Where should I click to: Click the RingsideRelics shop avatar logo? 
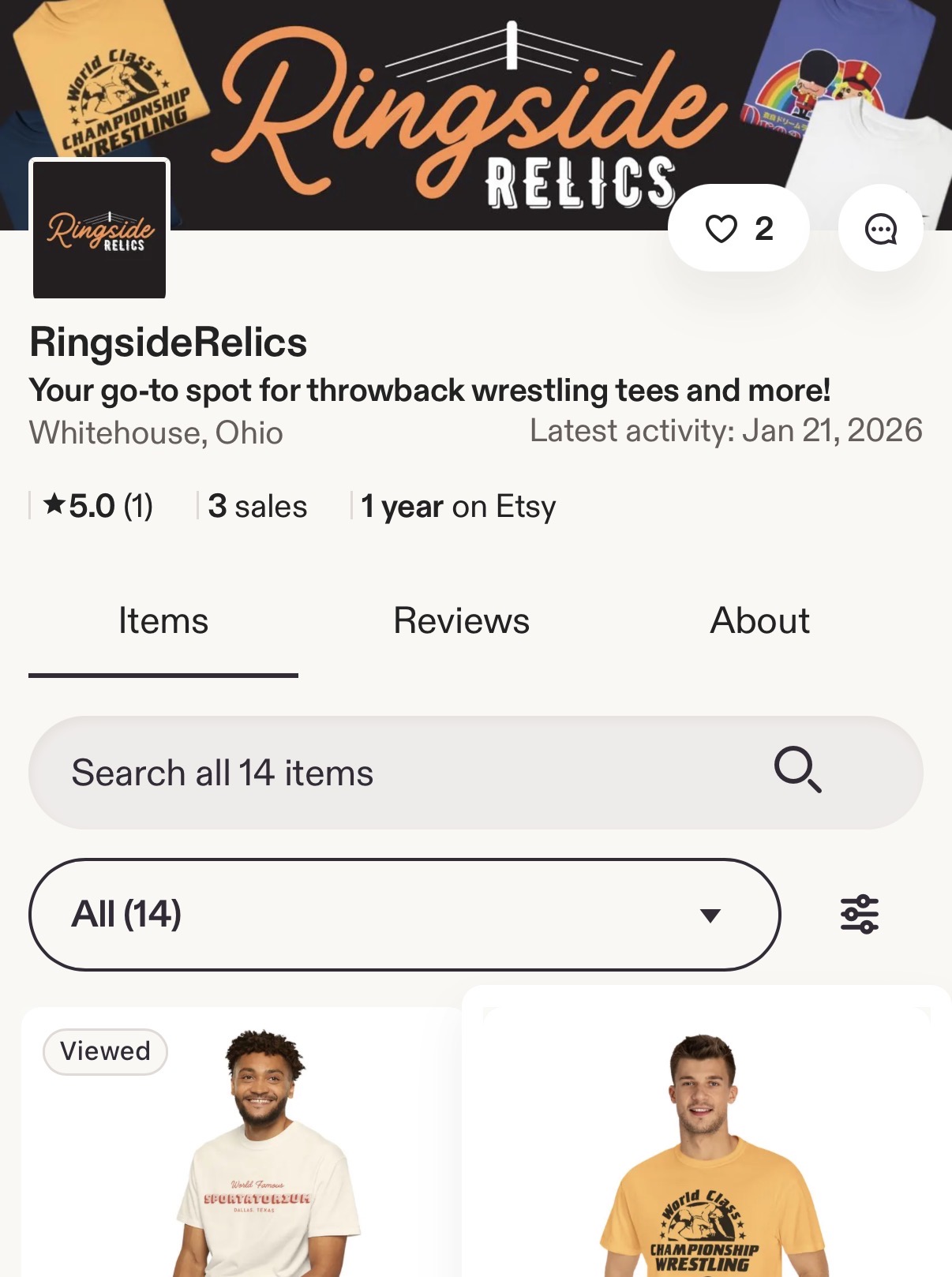(x=99, y=227)
